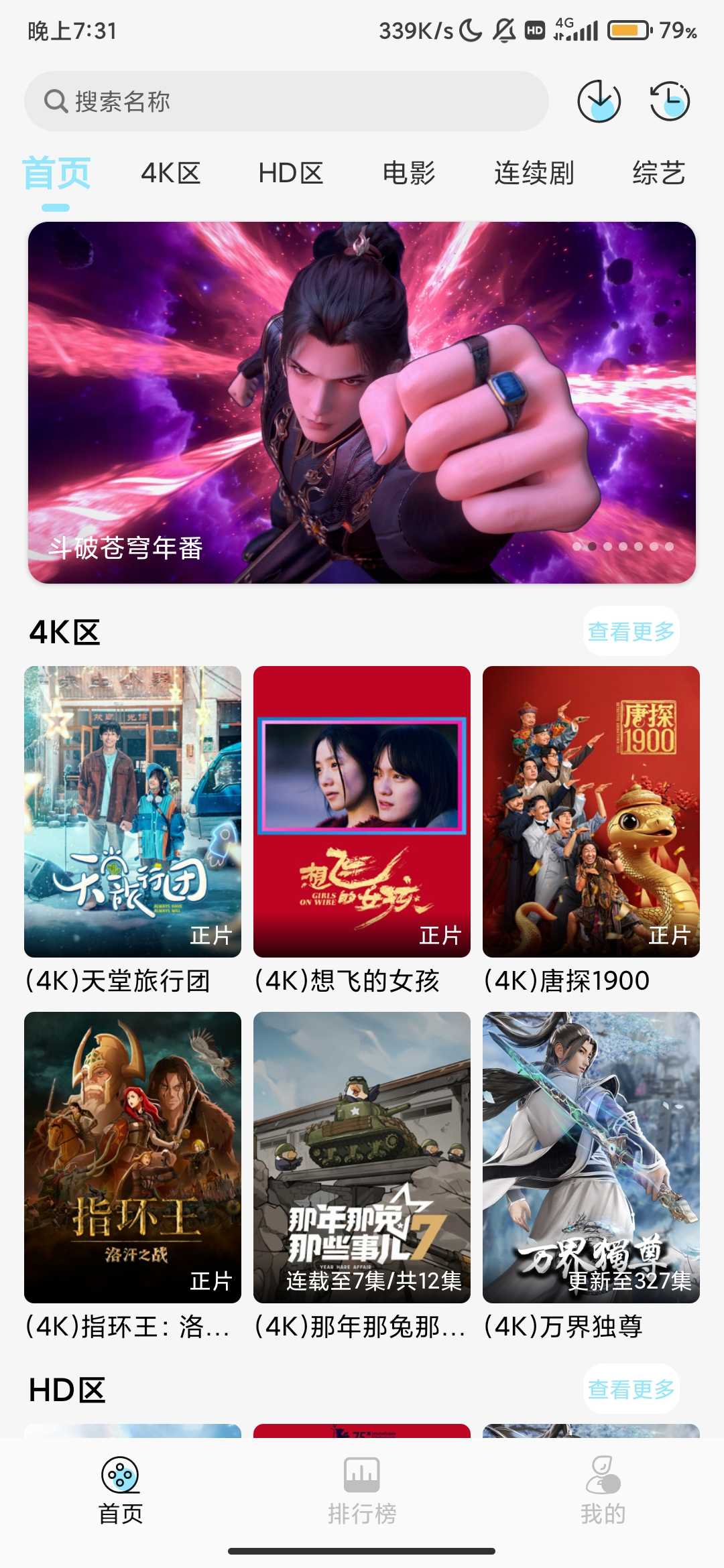Open (4K)指环王：洛汗之战
The height and width of the screenshot is (1568, 724).
pyautogui.click(x=133, y=1157)
